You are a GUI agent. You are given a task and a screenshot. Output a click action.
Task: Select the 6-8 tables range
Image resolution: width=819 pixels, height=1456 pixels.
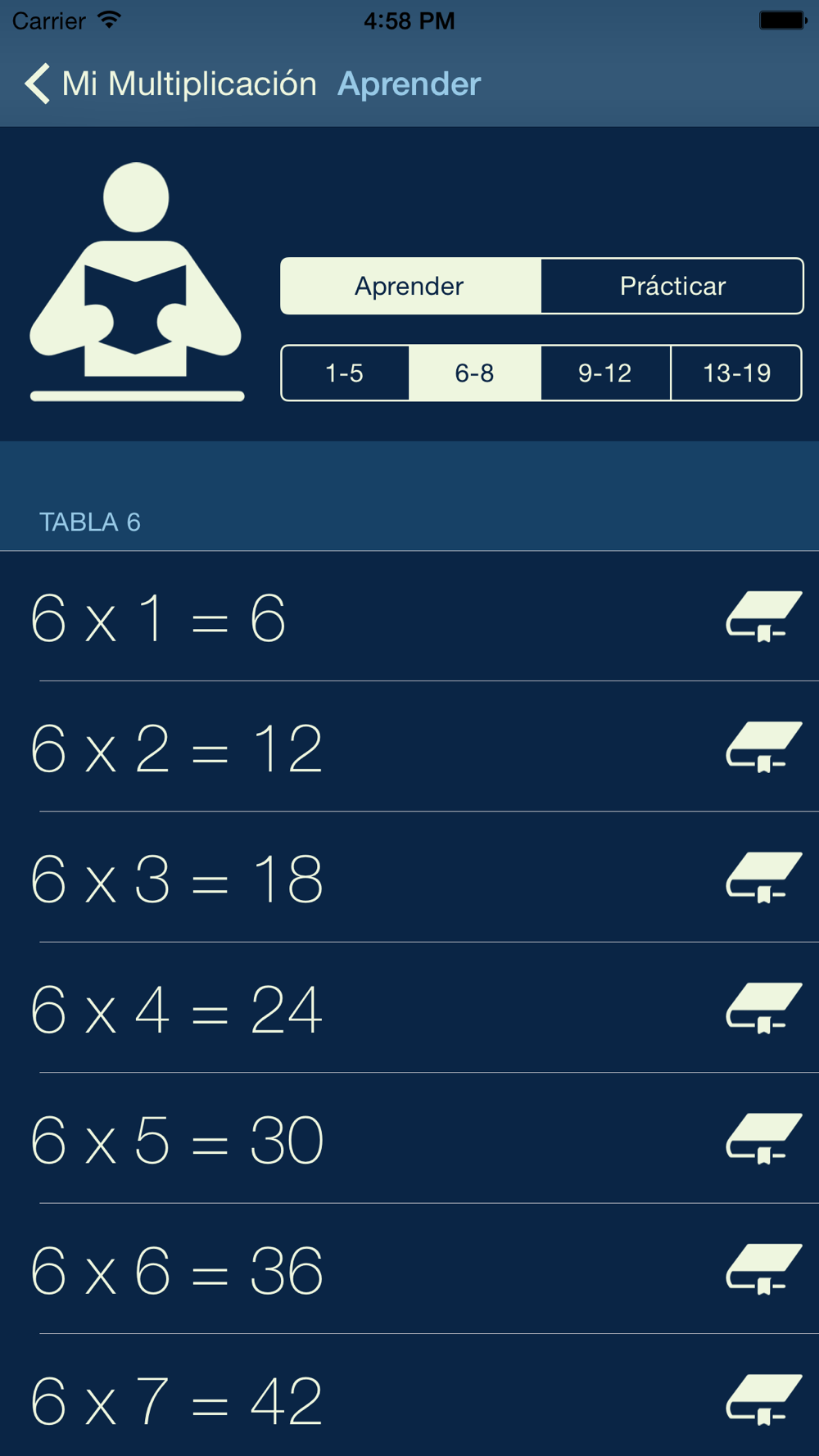click(475, 373)
